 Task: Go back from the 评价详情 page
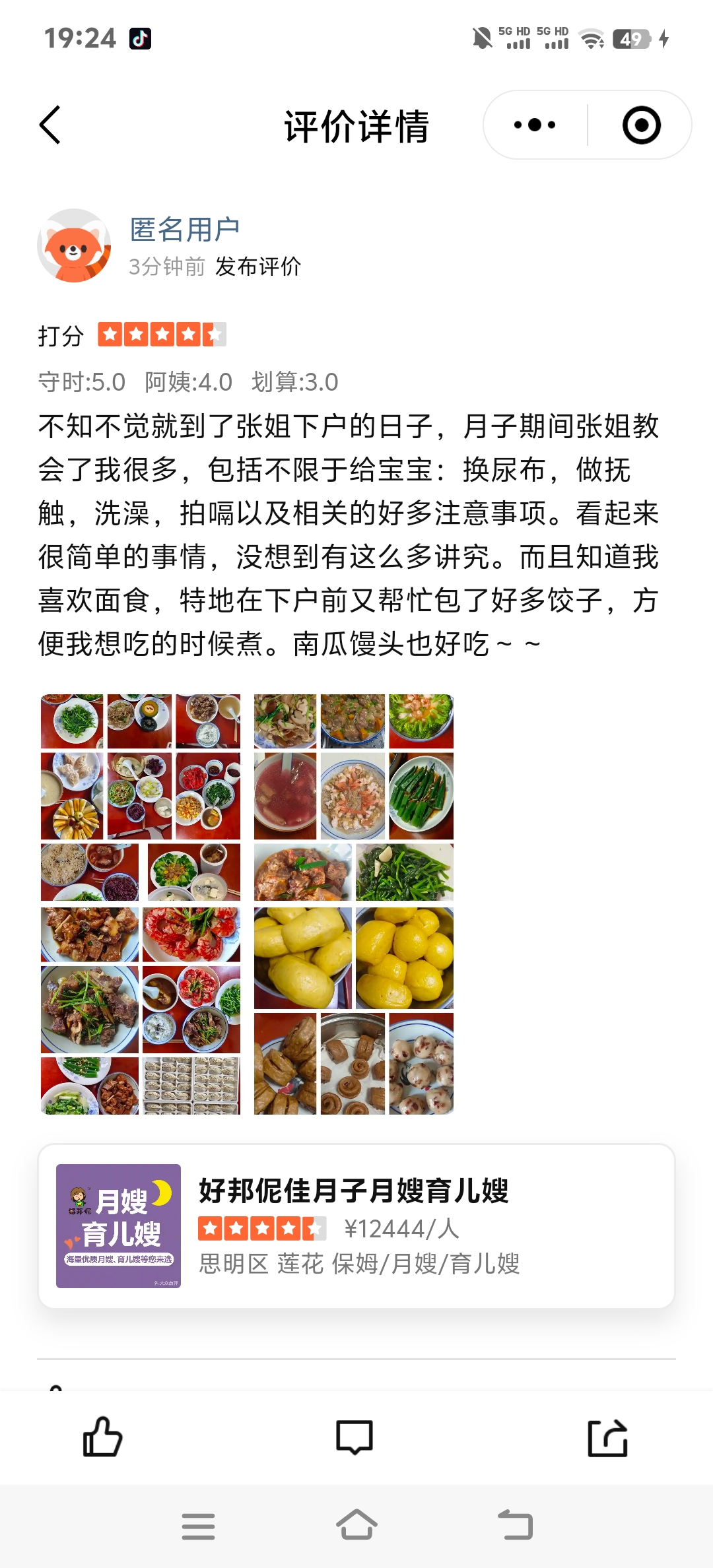coord(50,125)
